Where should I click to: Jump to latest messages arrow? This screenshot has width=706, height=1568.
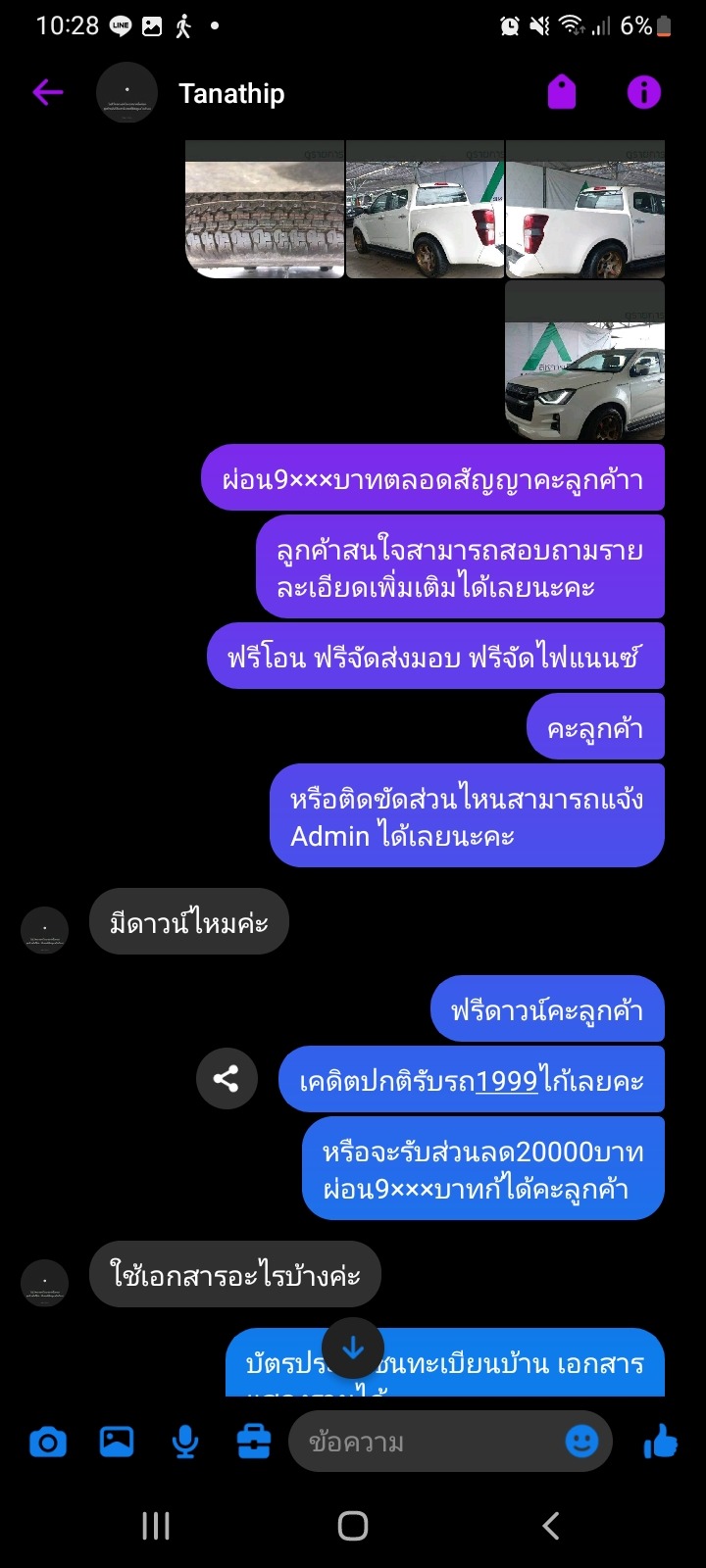pos(353,1349)
